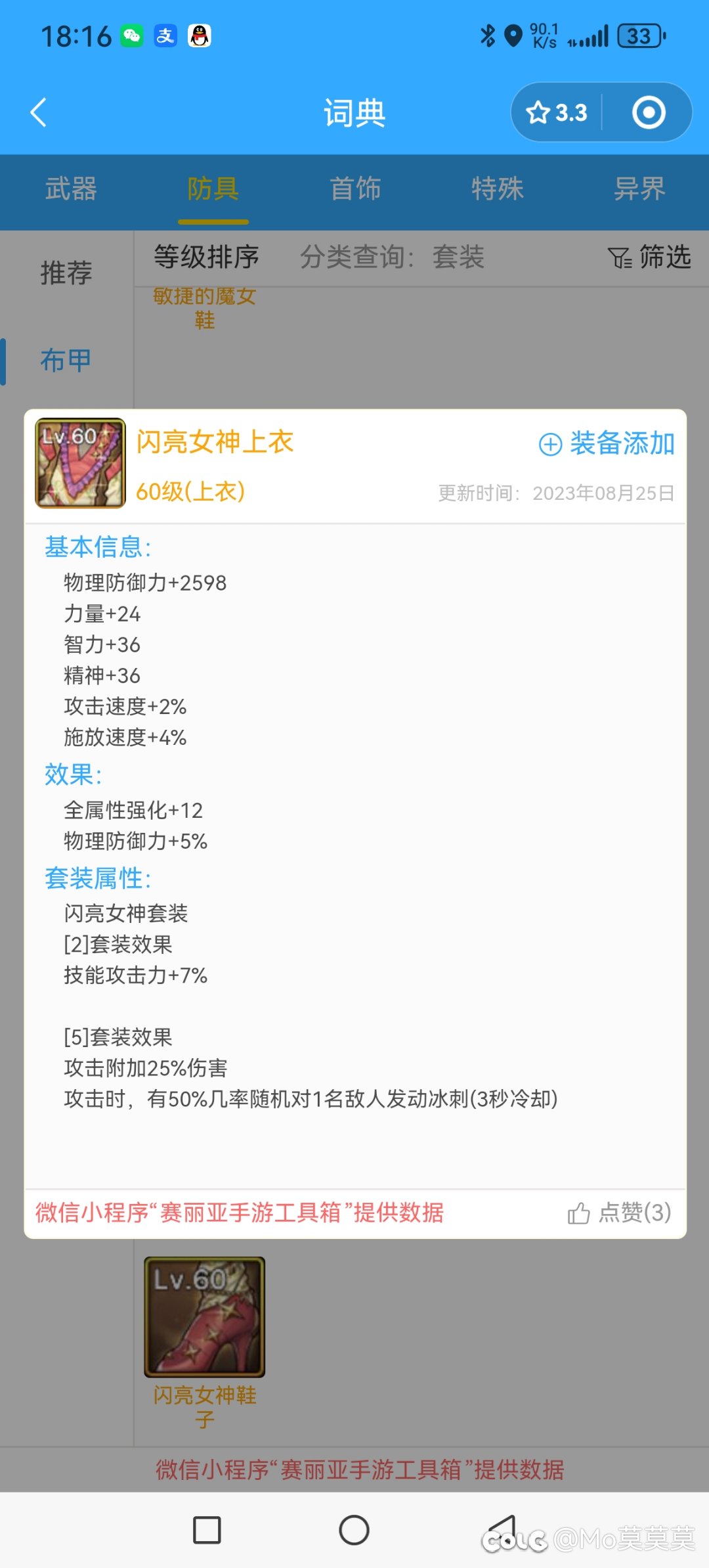Screen dimensions: 709x1568
Task: Tap the 3.3 star rating button
Action: [557, 112]
